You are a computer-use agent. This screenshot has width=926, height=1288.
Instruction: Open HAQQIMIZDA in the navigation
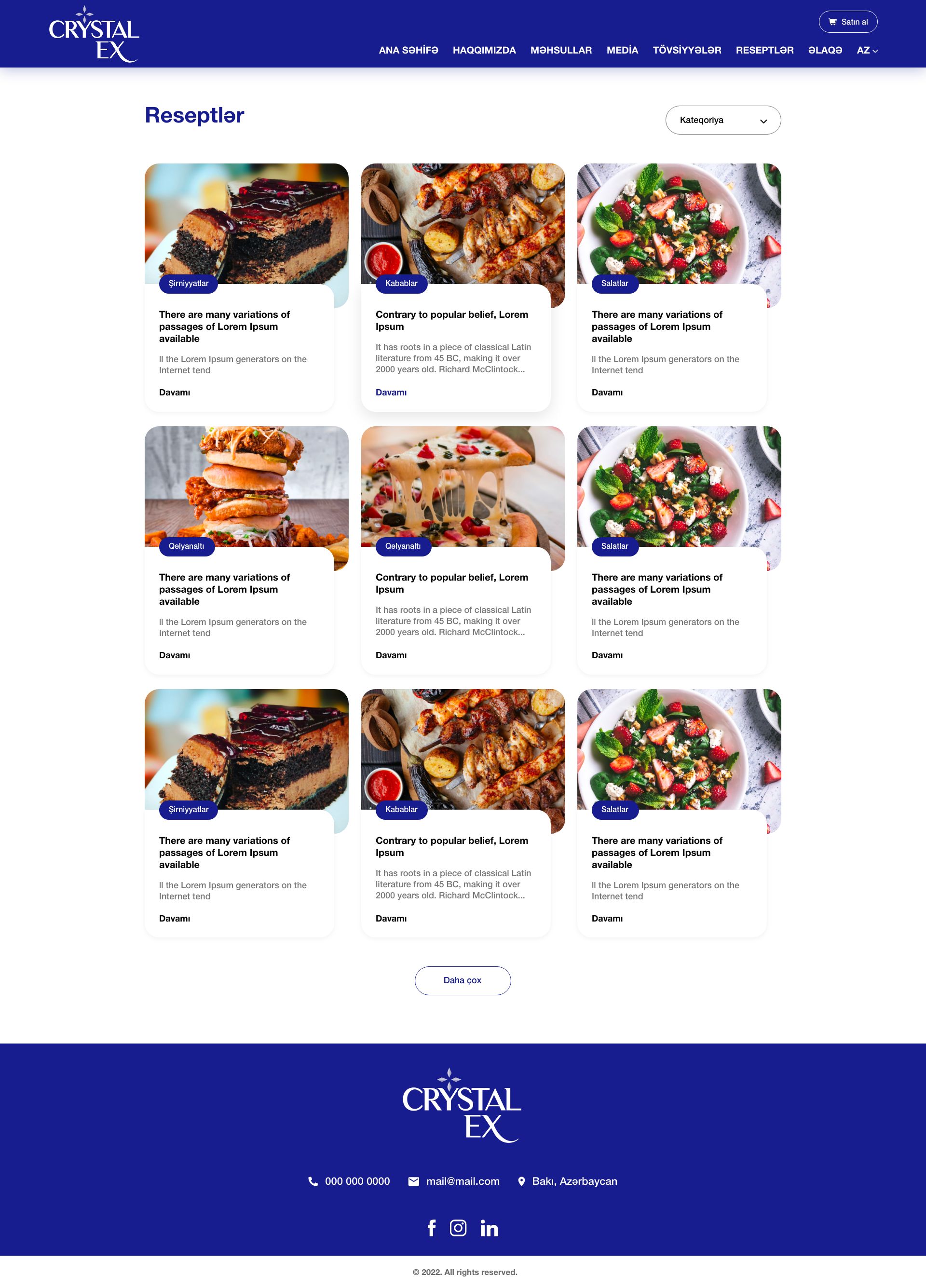pos(484,50)
